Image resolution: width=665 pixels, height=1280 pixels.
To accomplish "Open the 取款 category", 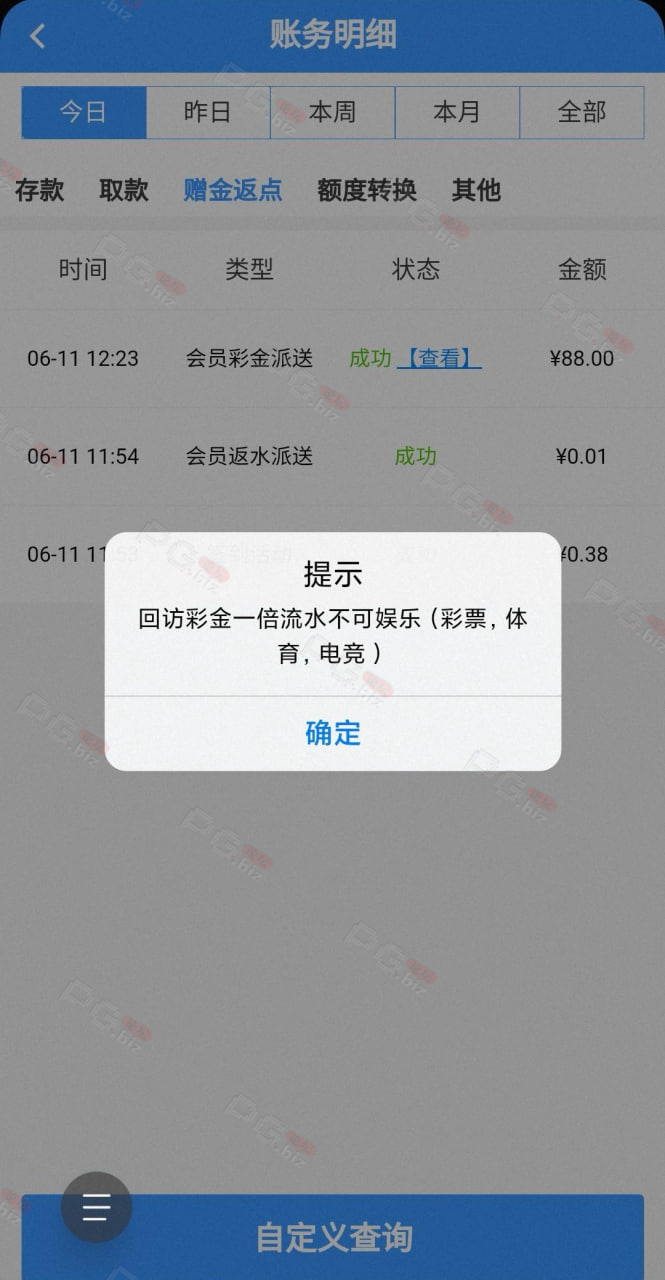I will 124,190.
